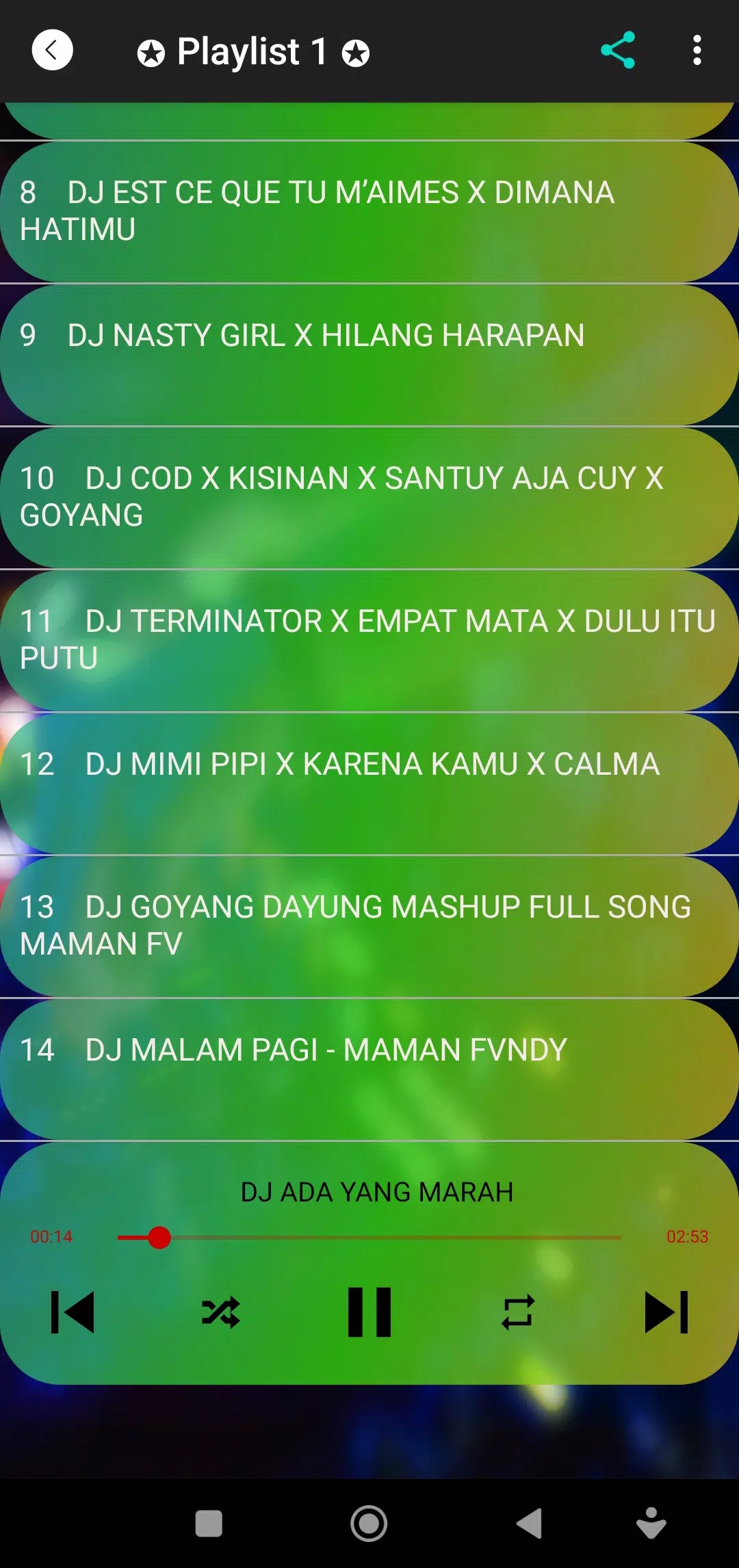739x1568 pixels.
Task: Skip to the next track
Action: 666,1312
